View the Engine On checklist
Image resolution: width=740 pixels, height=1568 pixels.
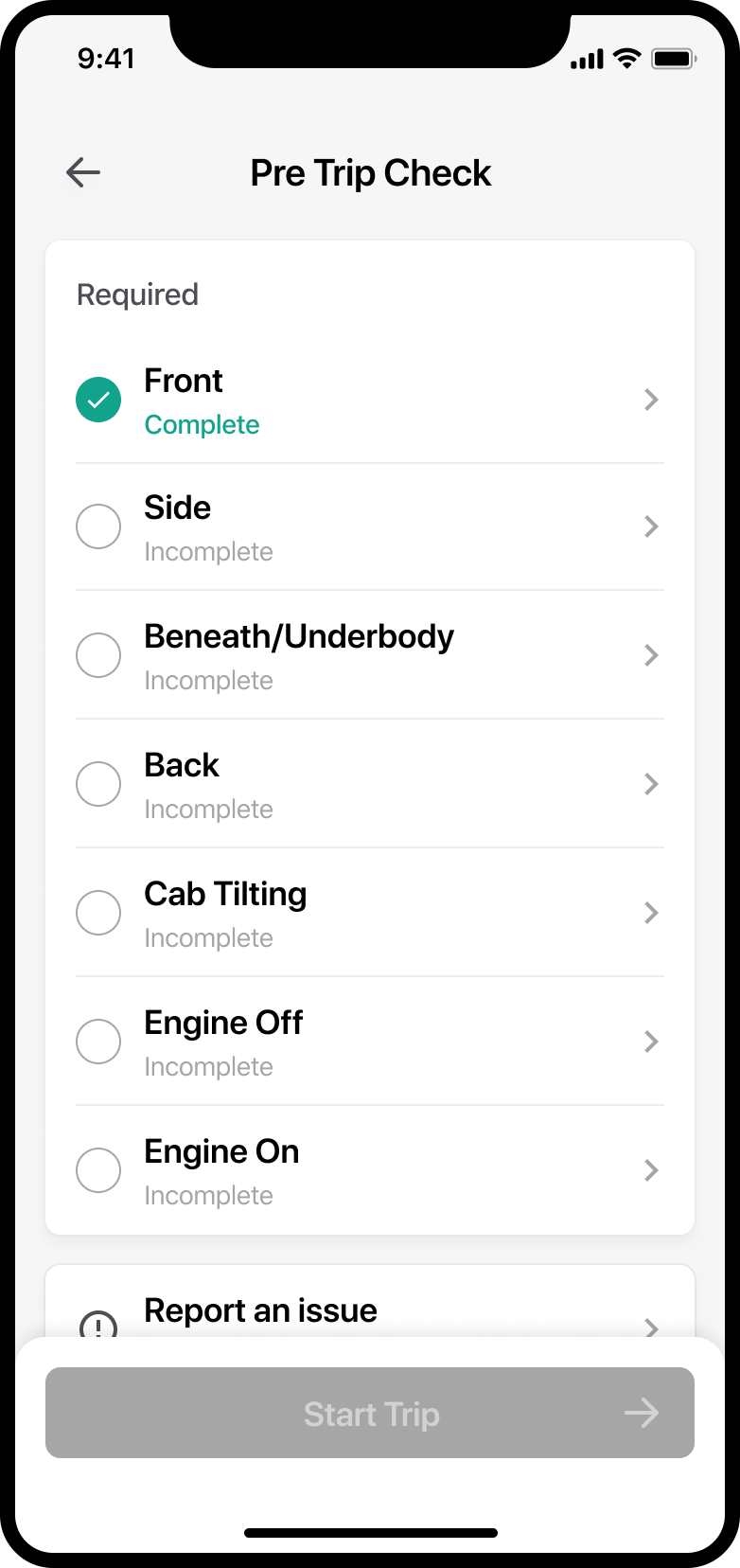tap(369, 1171)
